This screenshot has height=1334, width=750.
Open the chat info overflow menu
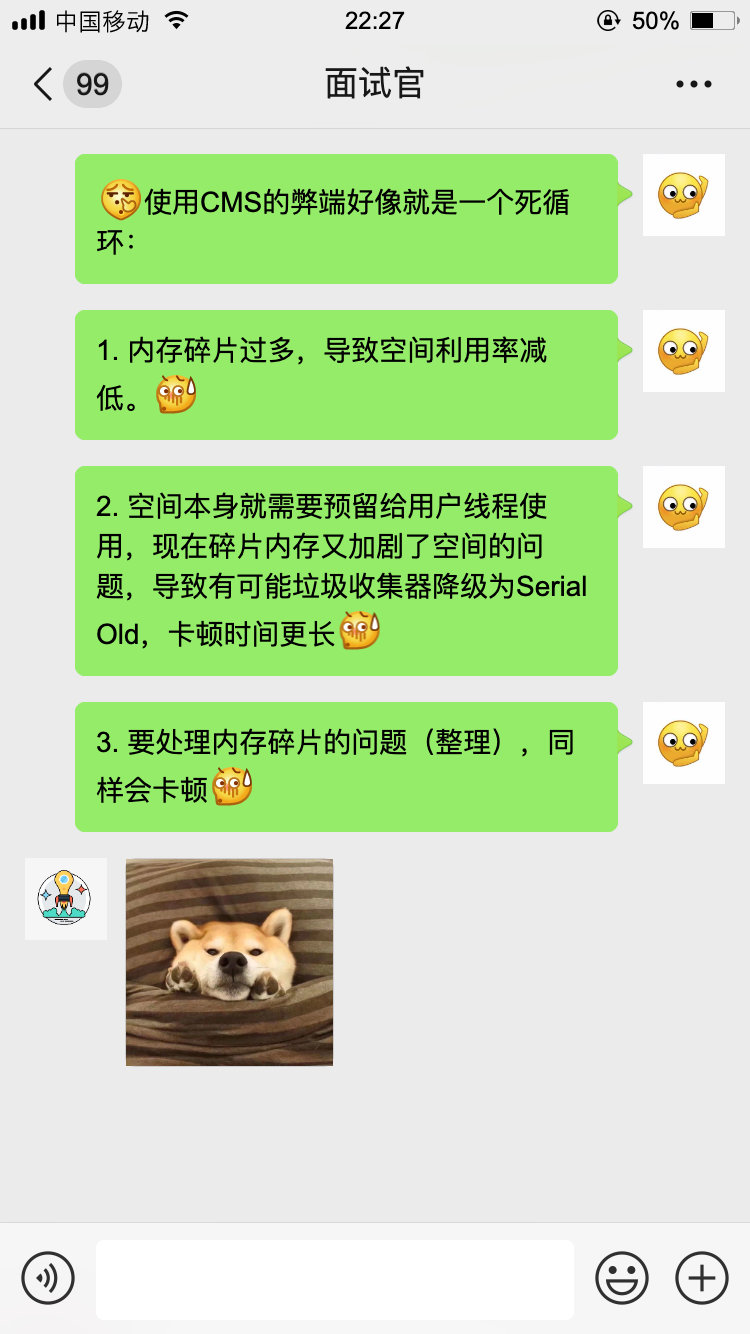pyautogui.click(x=693, y=84)
